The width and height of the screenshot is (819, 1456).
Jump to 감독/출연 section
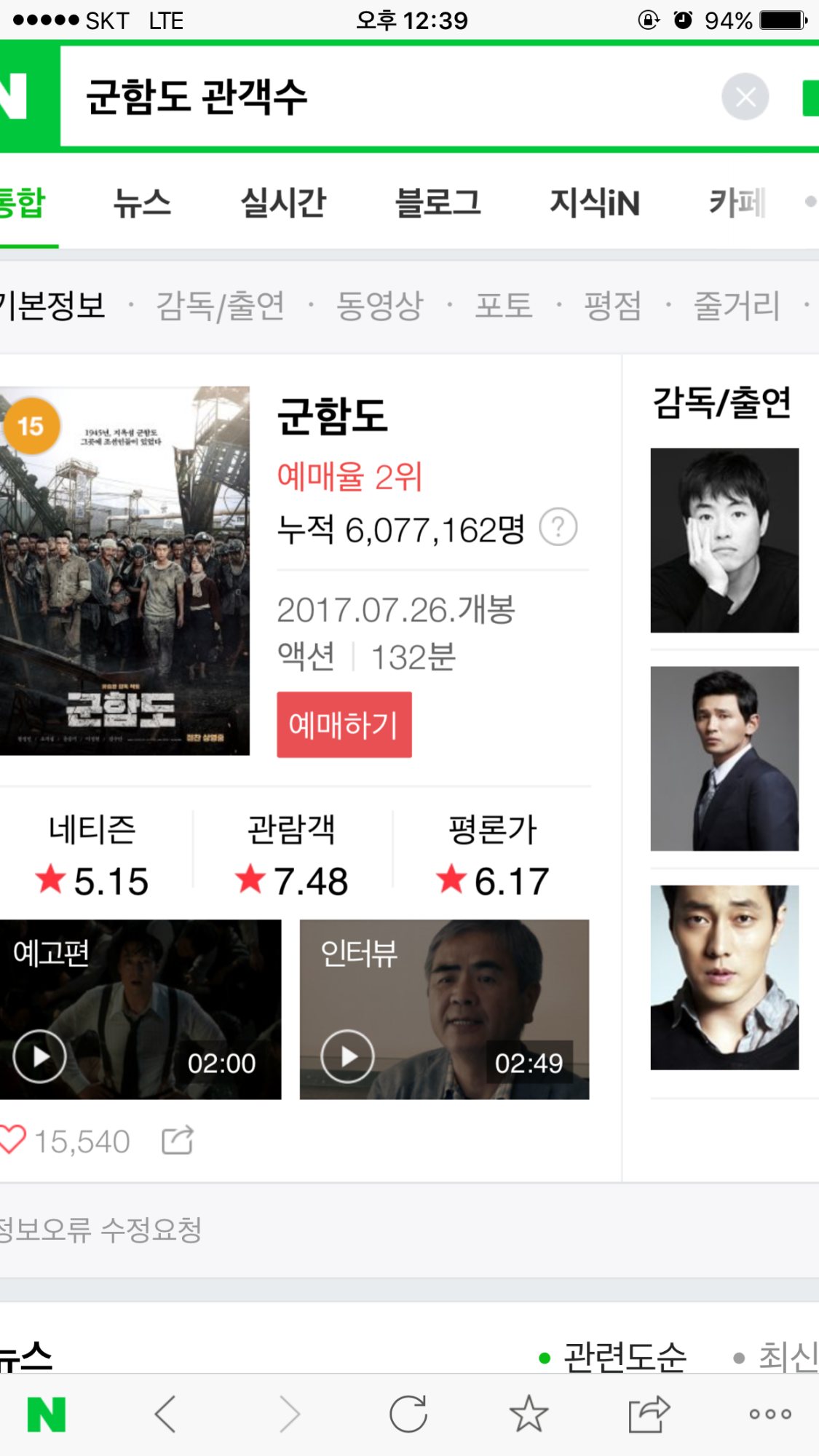[221, 306]
